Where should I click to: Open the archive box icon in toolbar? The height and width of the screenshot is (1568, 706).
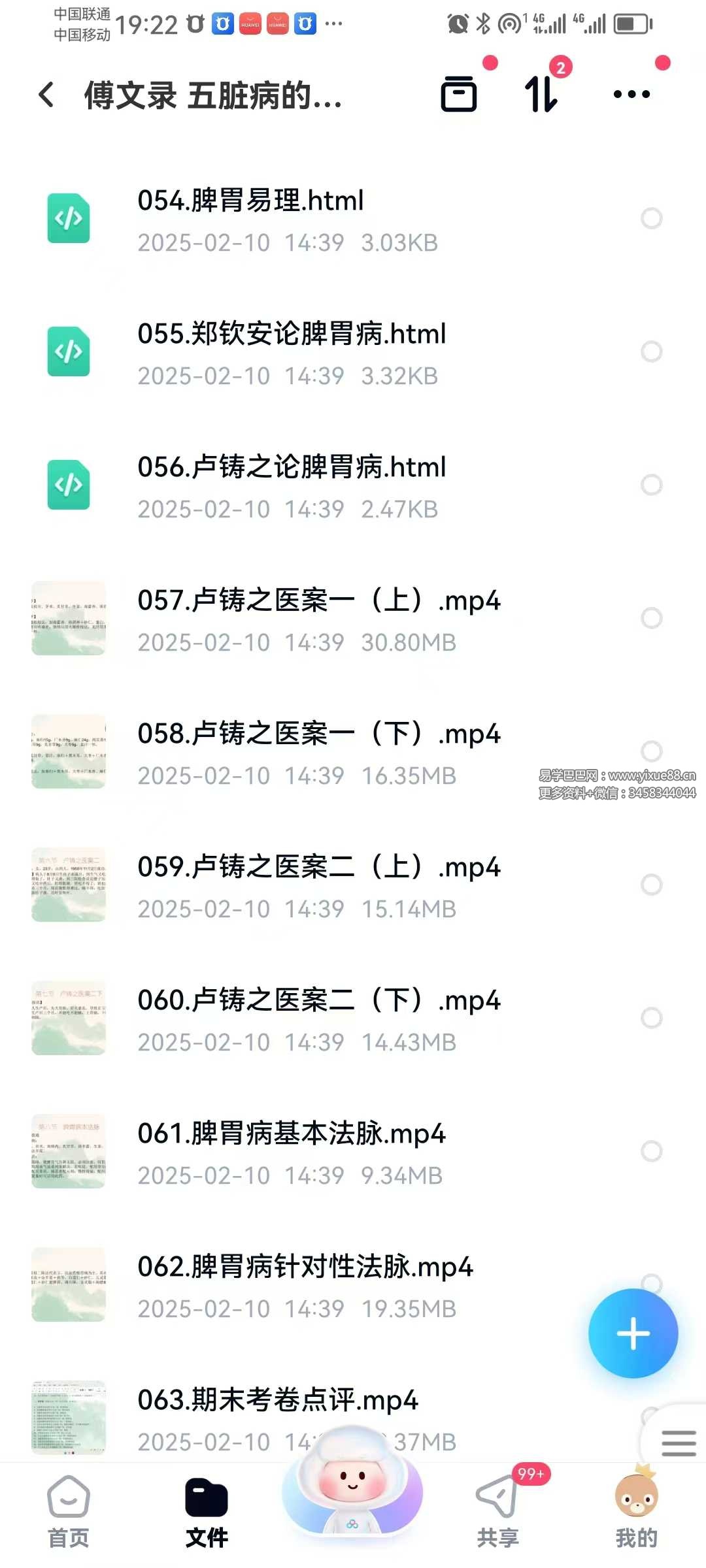coord(459,94)
